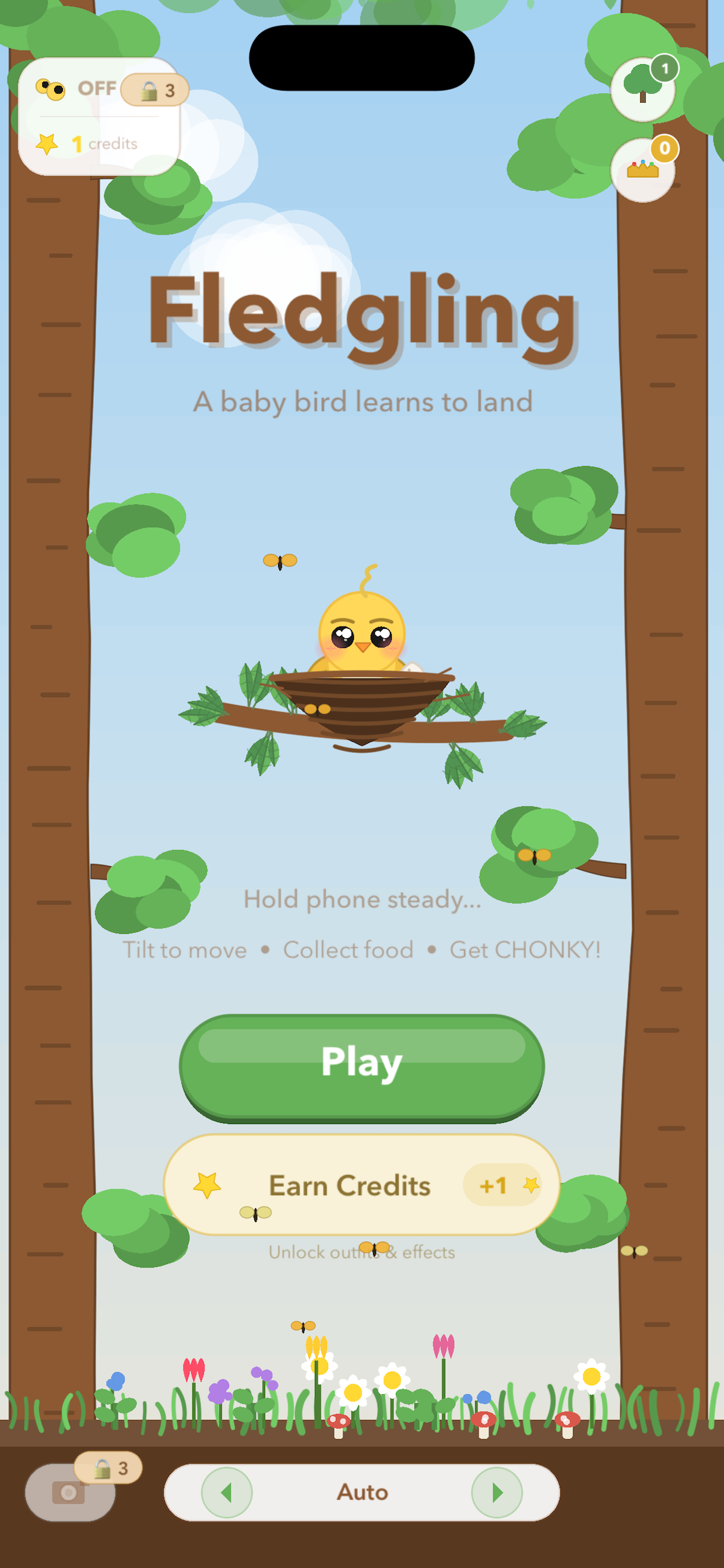Open the tree icon with badge 1

point(642,90)
